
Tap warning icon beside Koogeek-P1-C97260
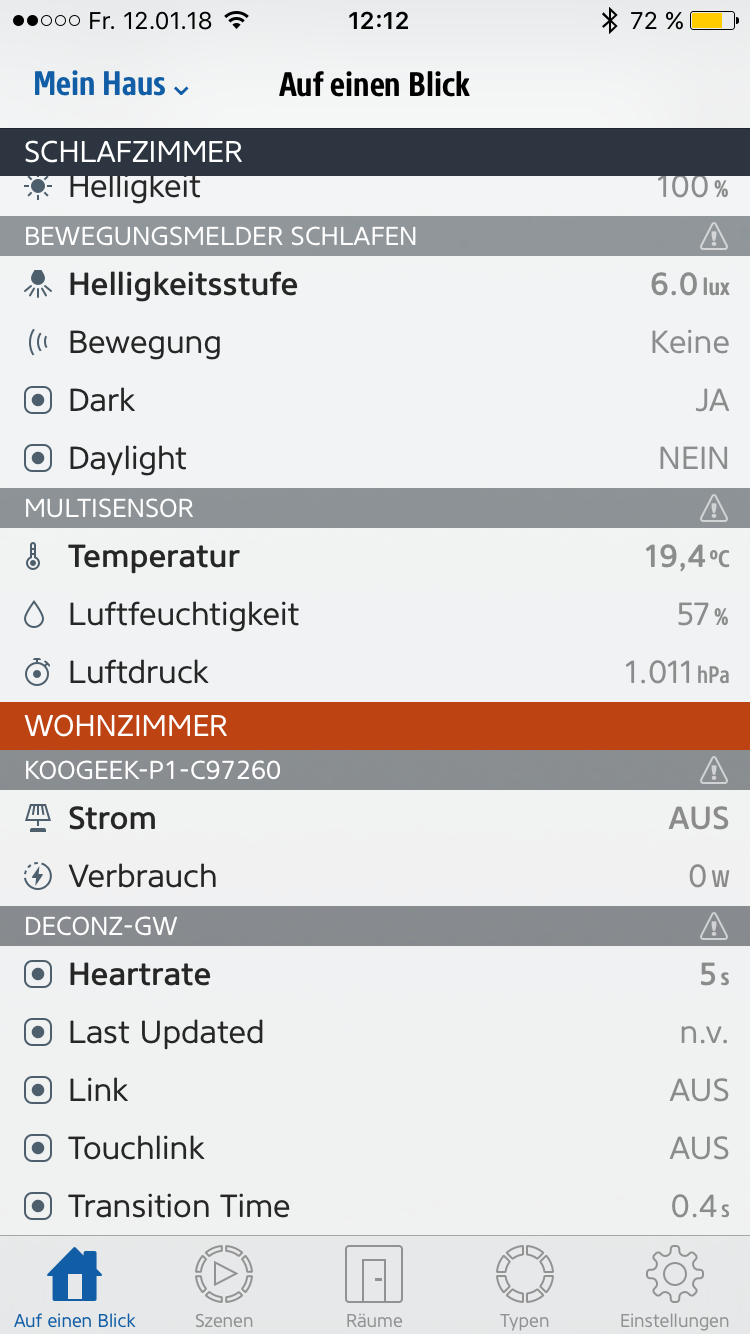713,770
